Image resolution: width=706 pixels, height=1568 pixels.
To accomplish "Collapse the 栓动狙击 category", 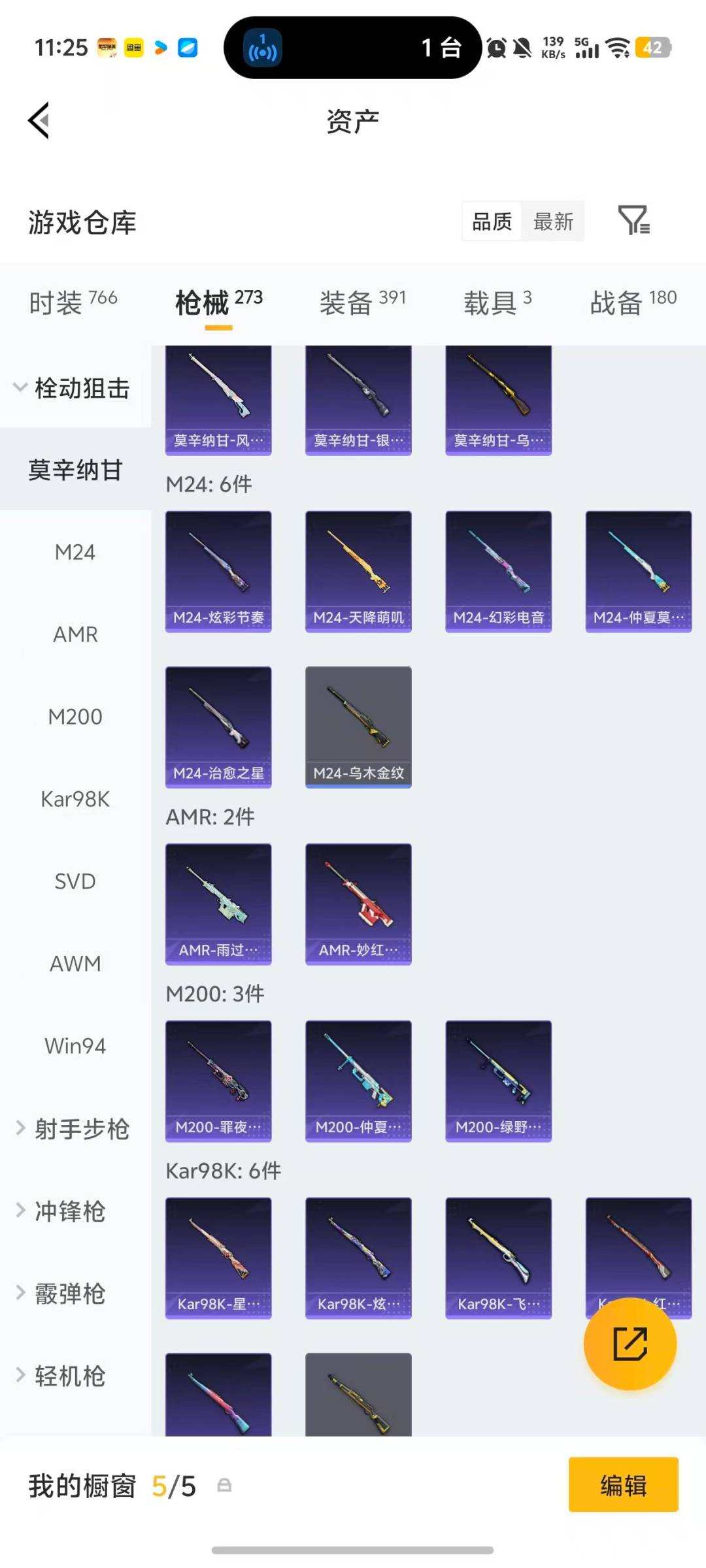I will pos(74,388).
